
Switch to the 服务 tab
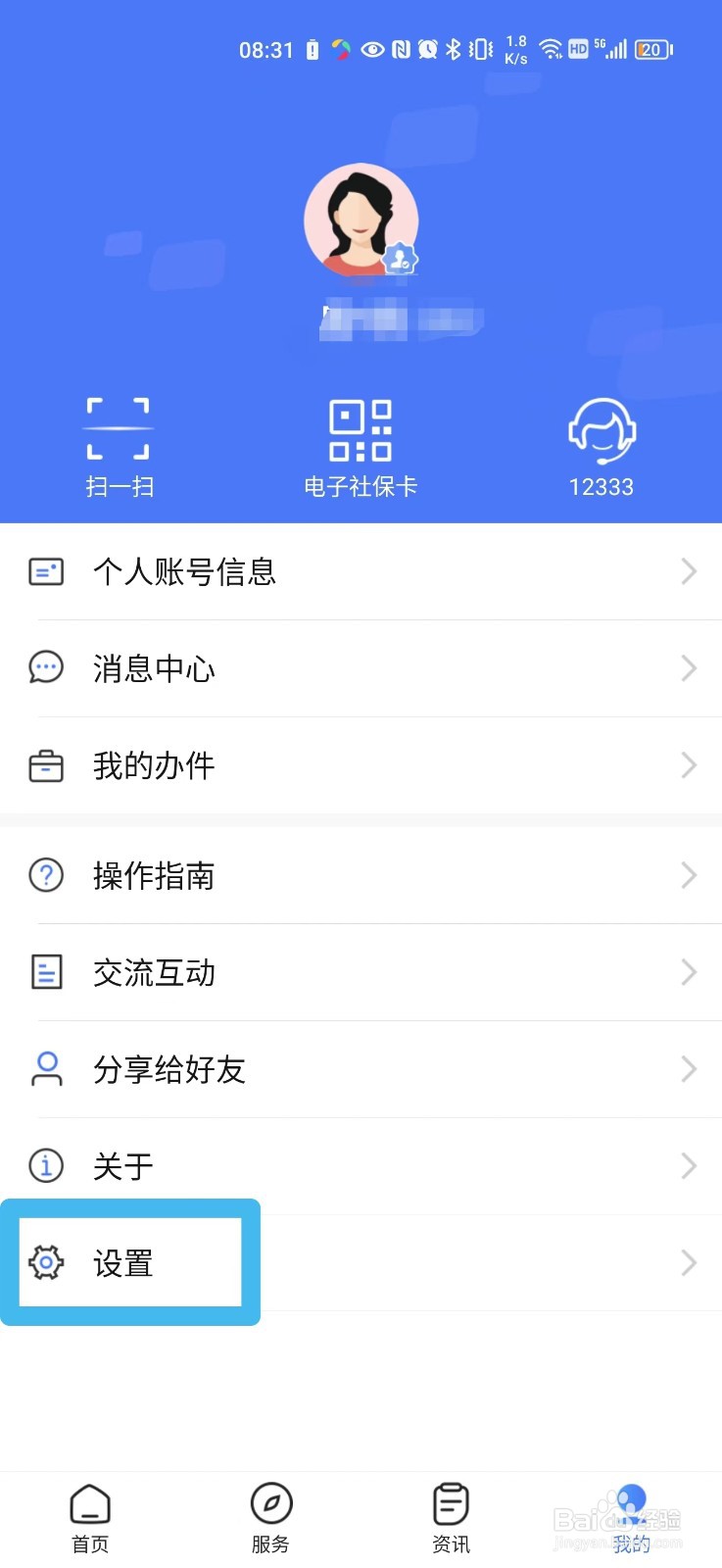[x=271, y=1518]
